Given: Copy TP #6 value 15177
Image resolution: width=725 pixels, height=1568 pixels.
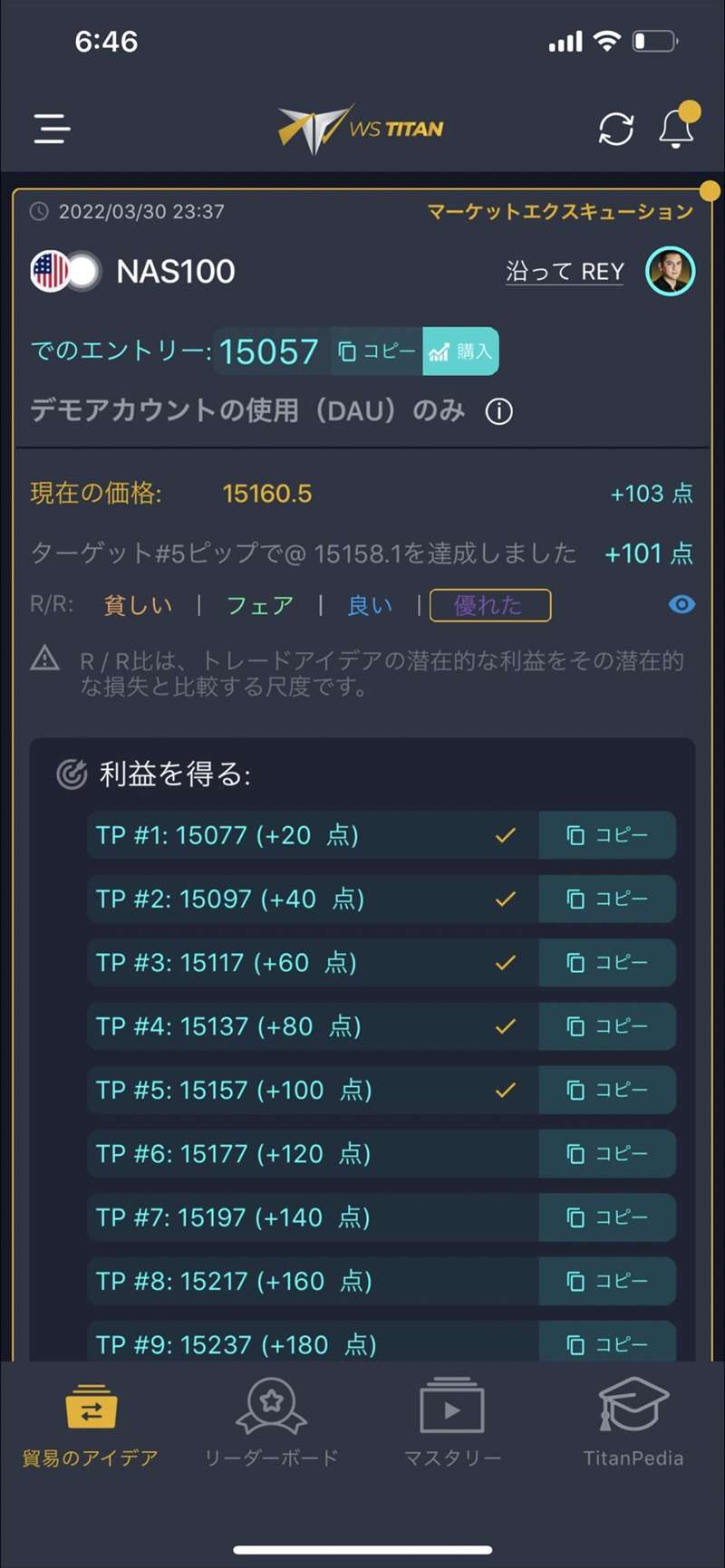Looking at the screenshot, I should click(607, 1153).
